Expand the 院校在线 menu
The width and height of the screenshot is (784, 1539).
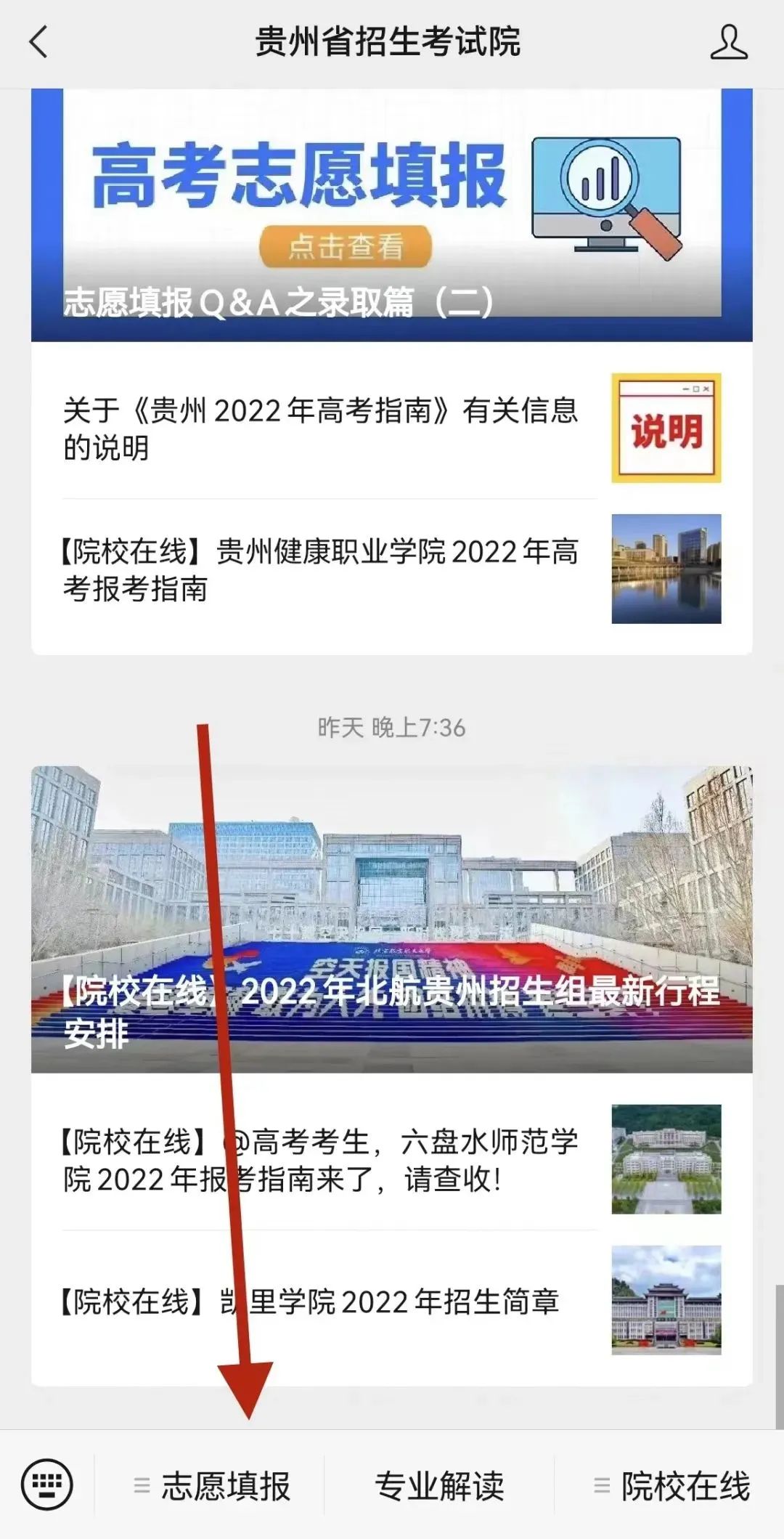click(x=671, y=1486)
